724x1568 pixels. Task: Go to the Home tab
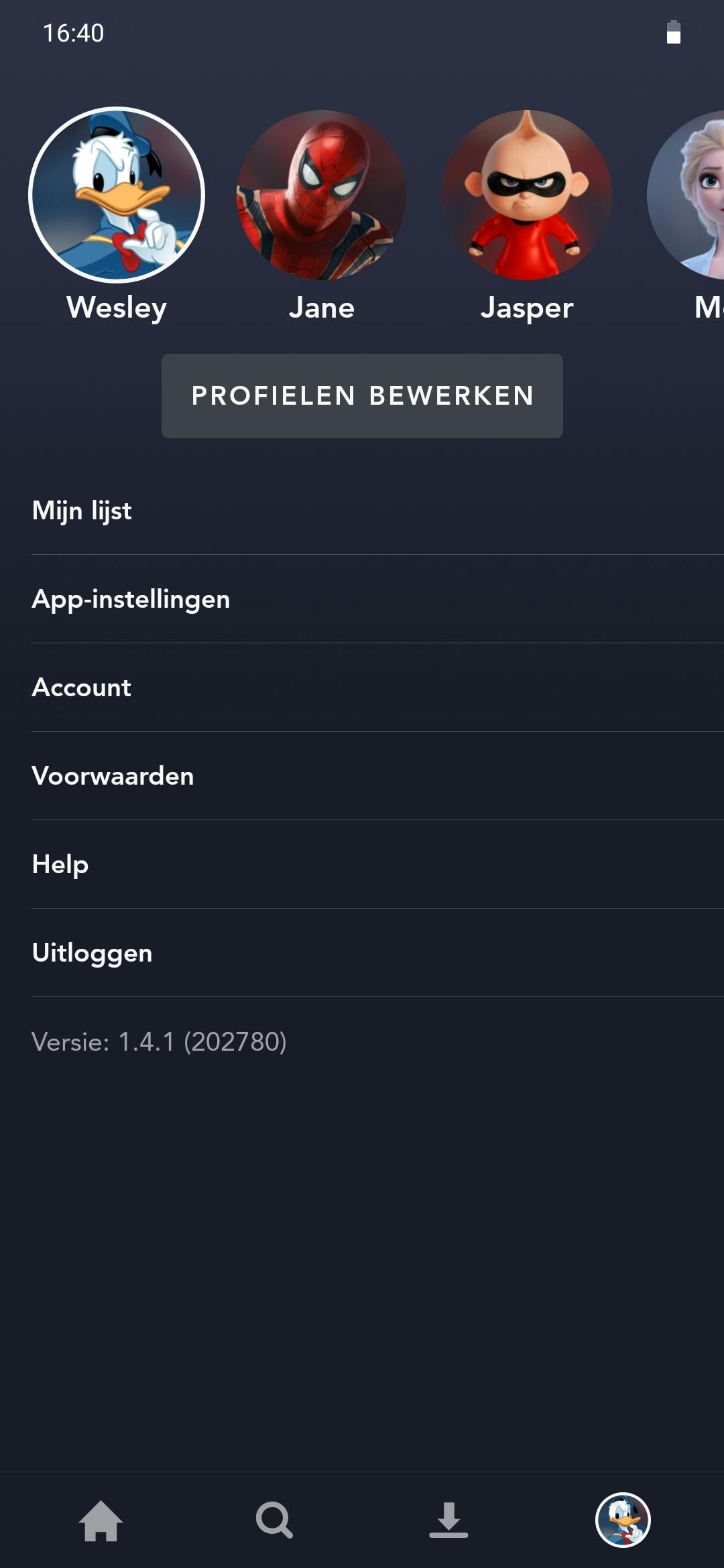point(101,1520)
